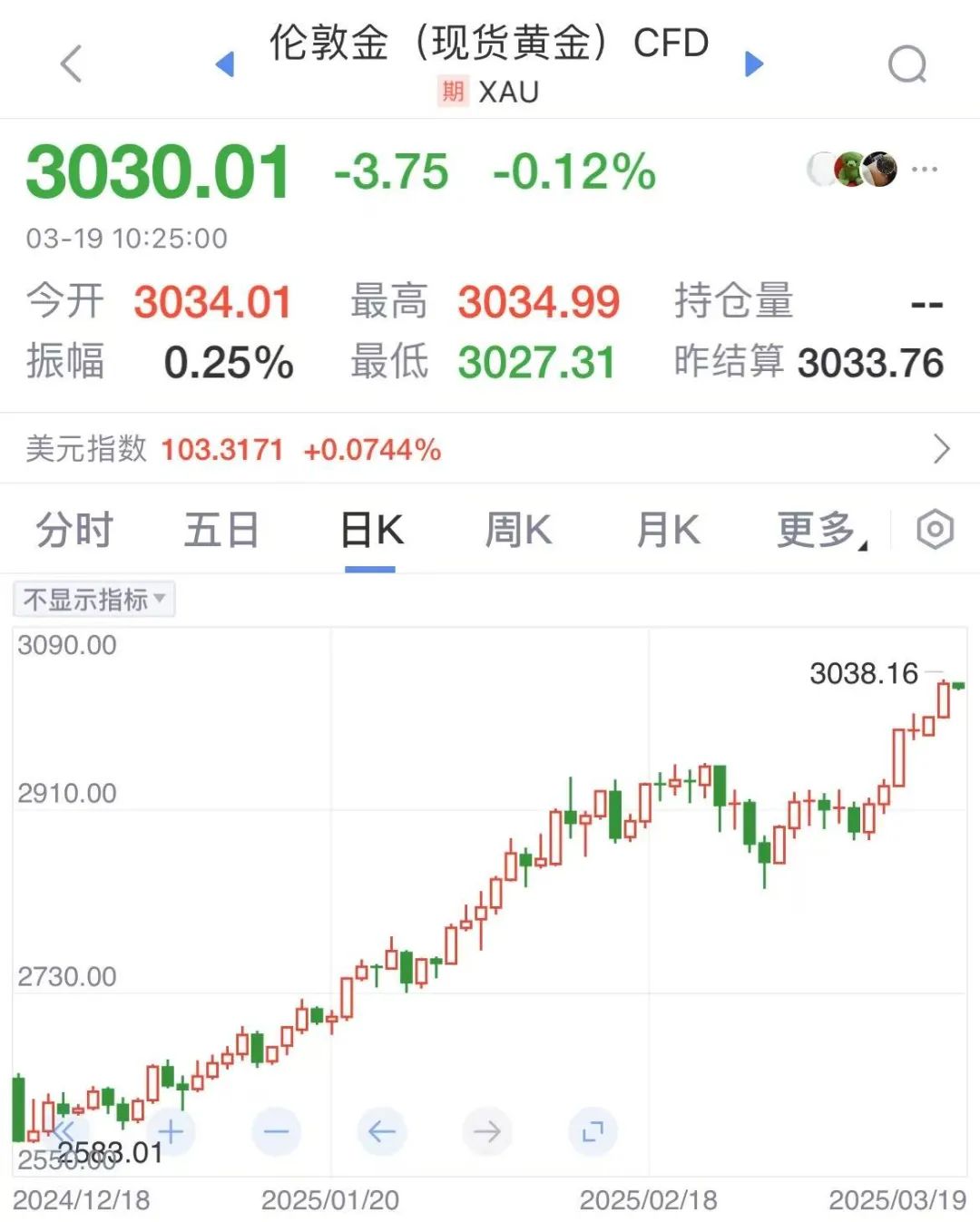This screenshot has width=980, height=1222.
Task: Select the 日K tab
Action: [370, 530]
